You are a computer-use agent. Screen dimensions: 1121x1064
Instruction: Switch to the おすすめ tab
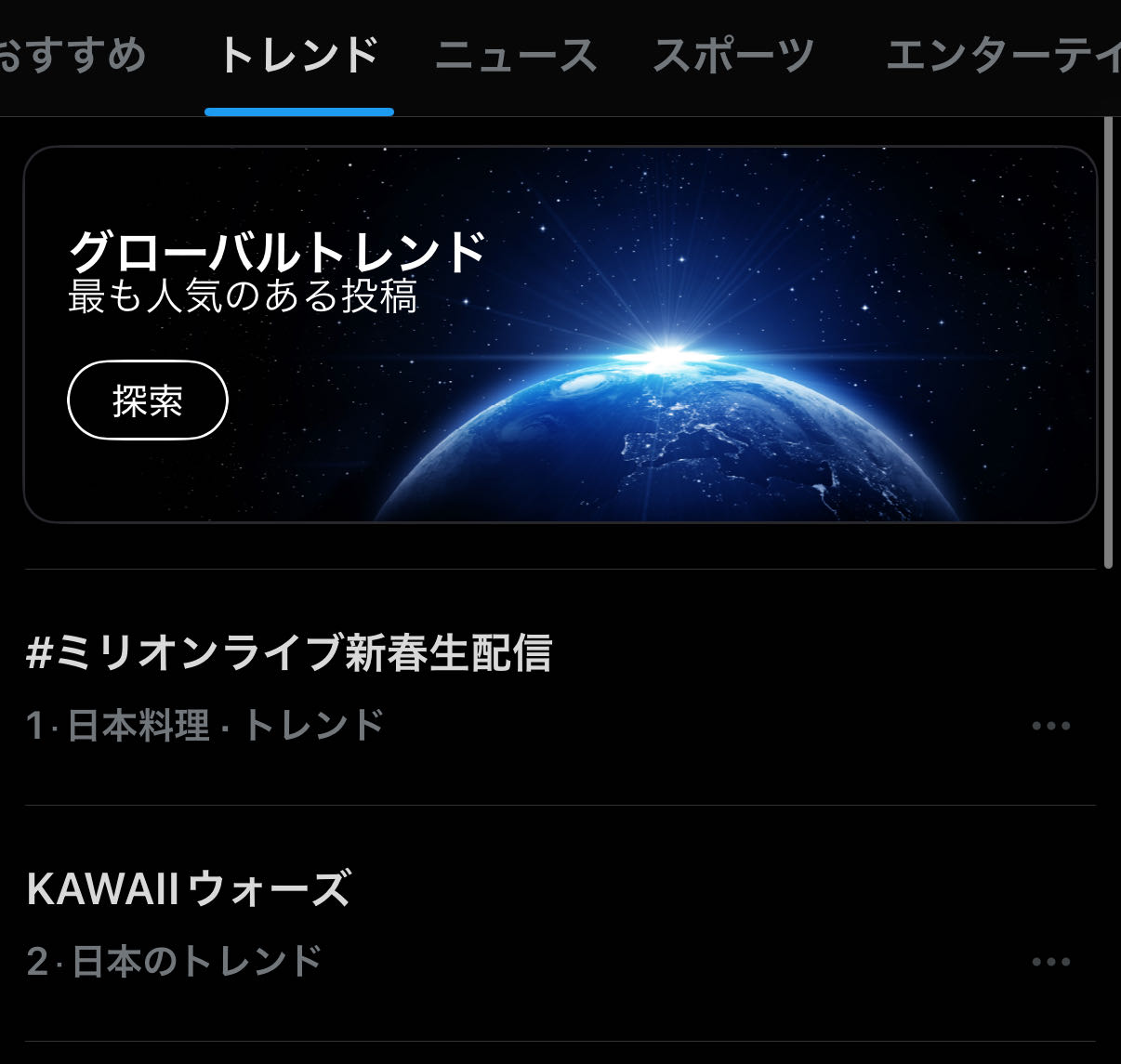click(x=73, y=56)
